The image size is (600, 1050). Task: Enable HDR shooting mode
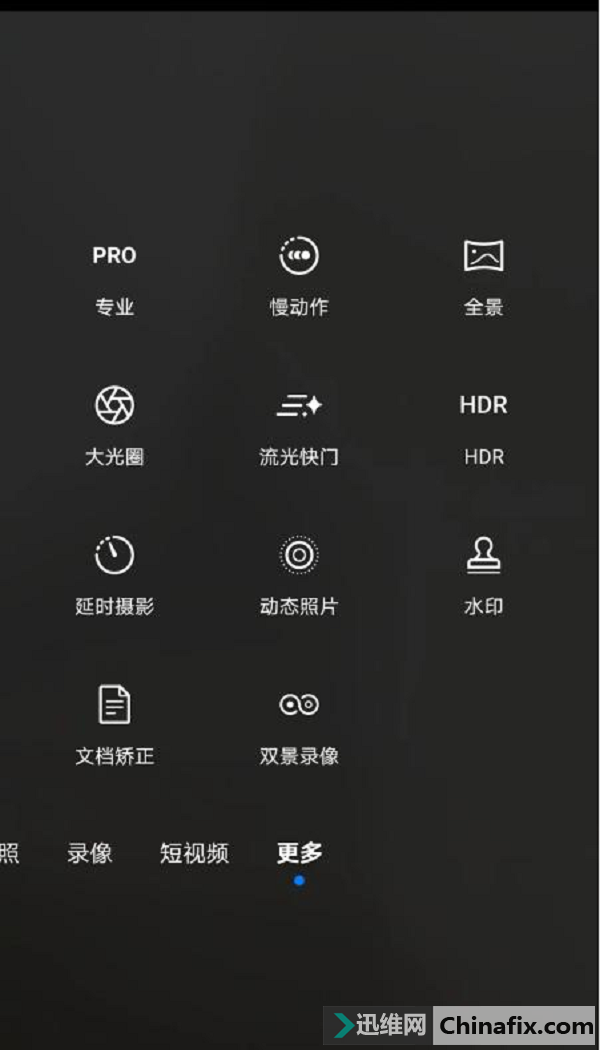click(x=483, y=430)
